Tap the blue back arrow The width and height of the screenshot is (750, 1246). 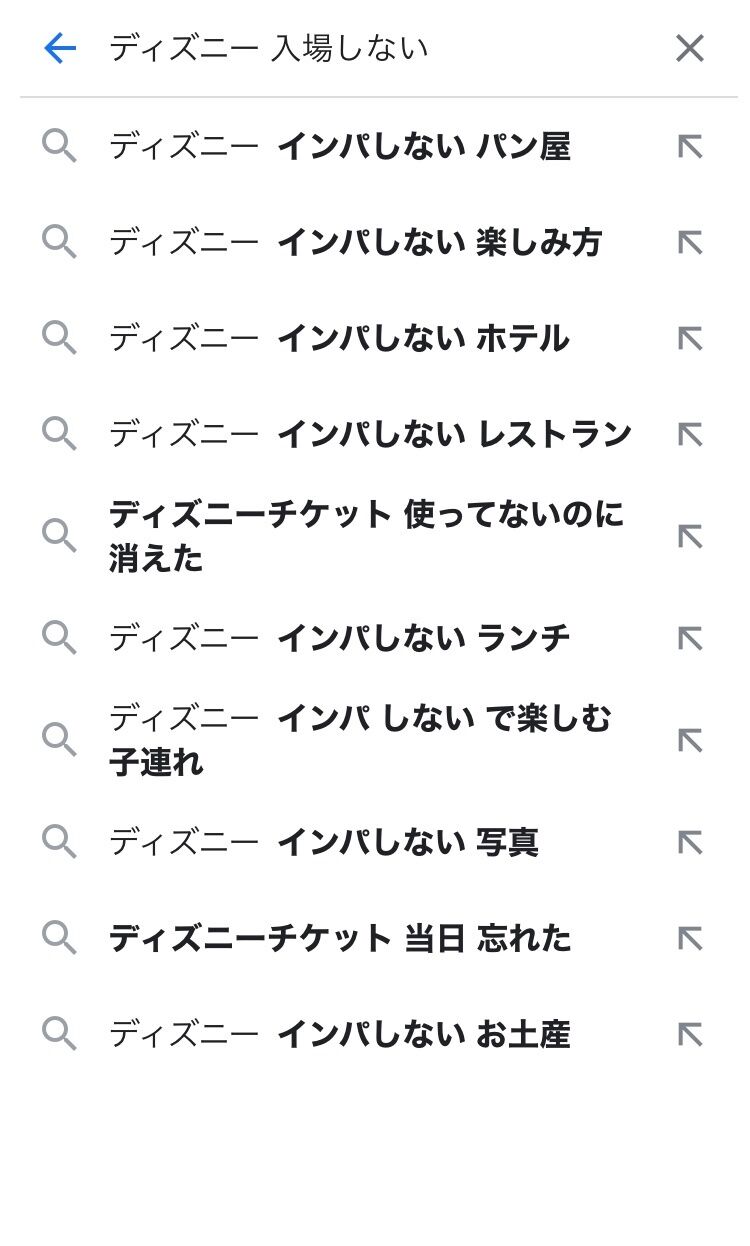pyautogui.click(x=60, y=48)
